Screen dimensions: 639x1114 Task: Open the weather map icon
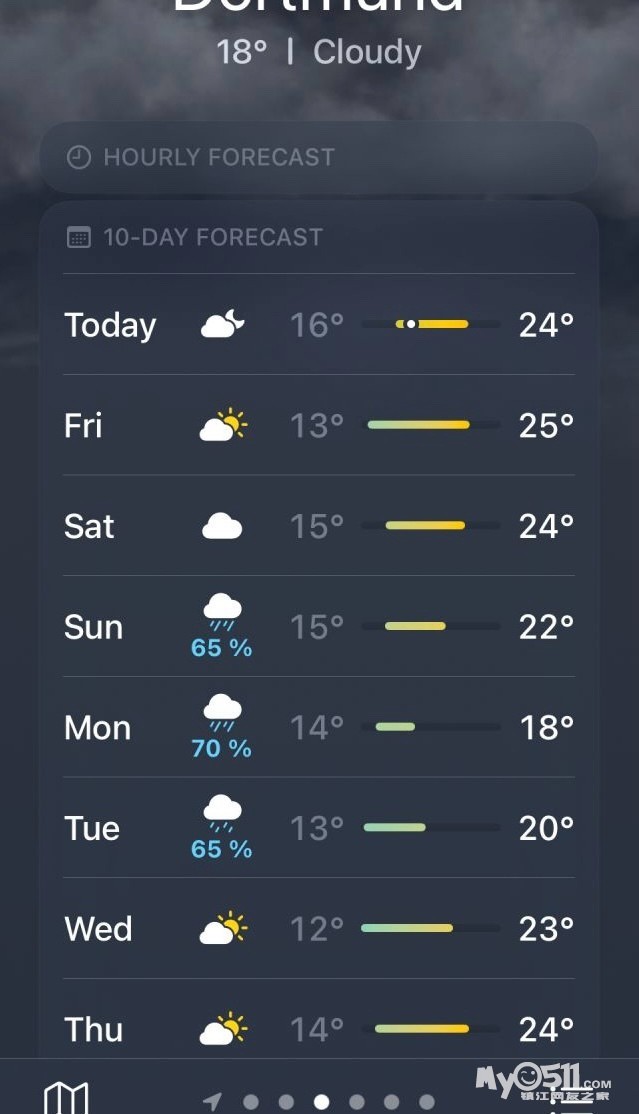click(66, 1097)
